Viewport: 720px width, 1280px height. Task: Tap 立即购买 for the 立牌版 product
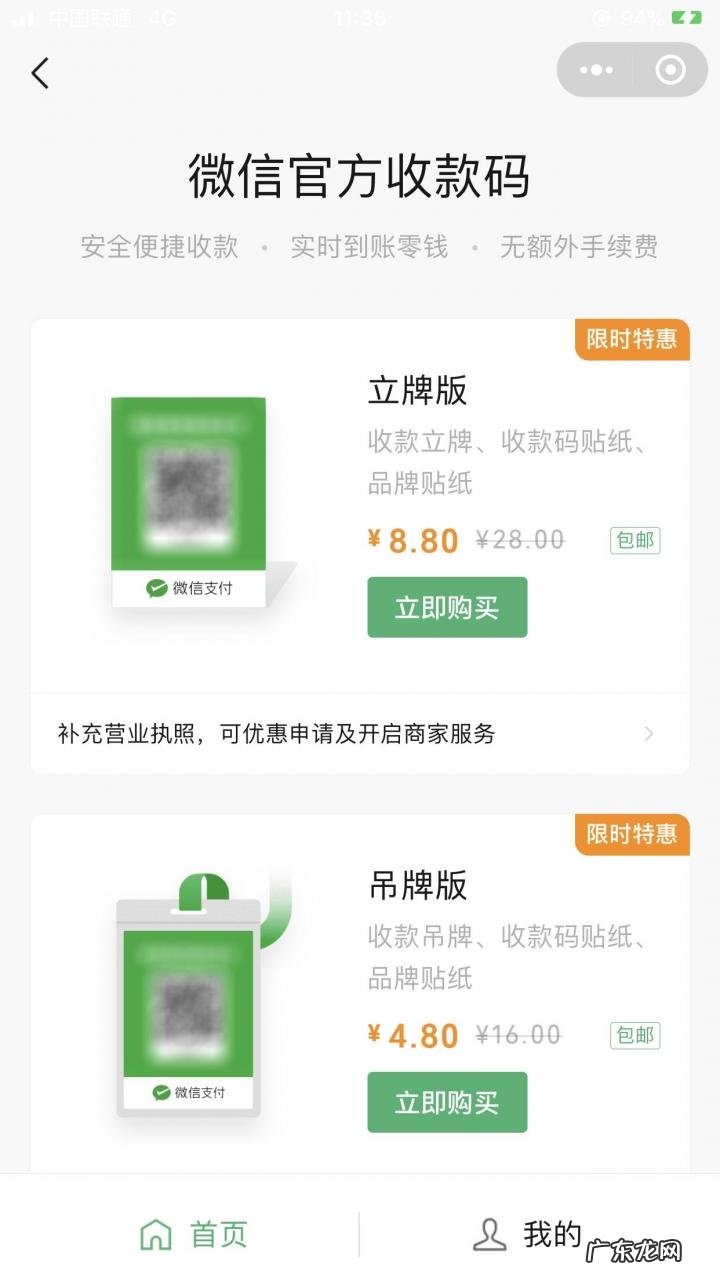tap(446, 607)
